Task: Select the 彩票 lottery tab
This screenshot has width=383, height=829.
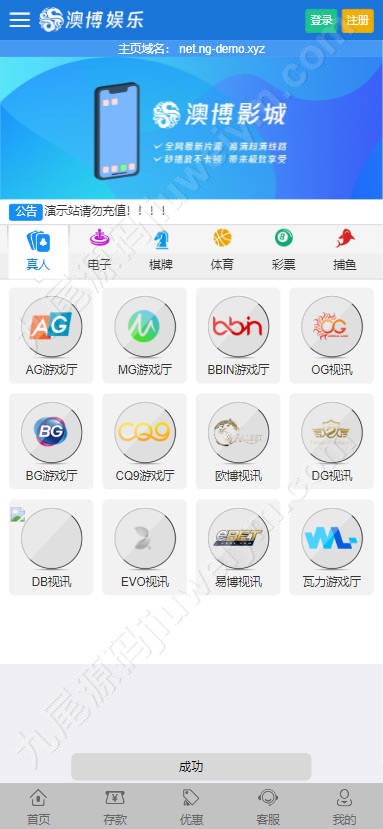Action: click(x=284, y=252)
